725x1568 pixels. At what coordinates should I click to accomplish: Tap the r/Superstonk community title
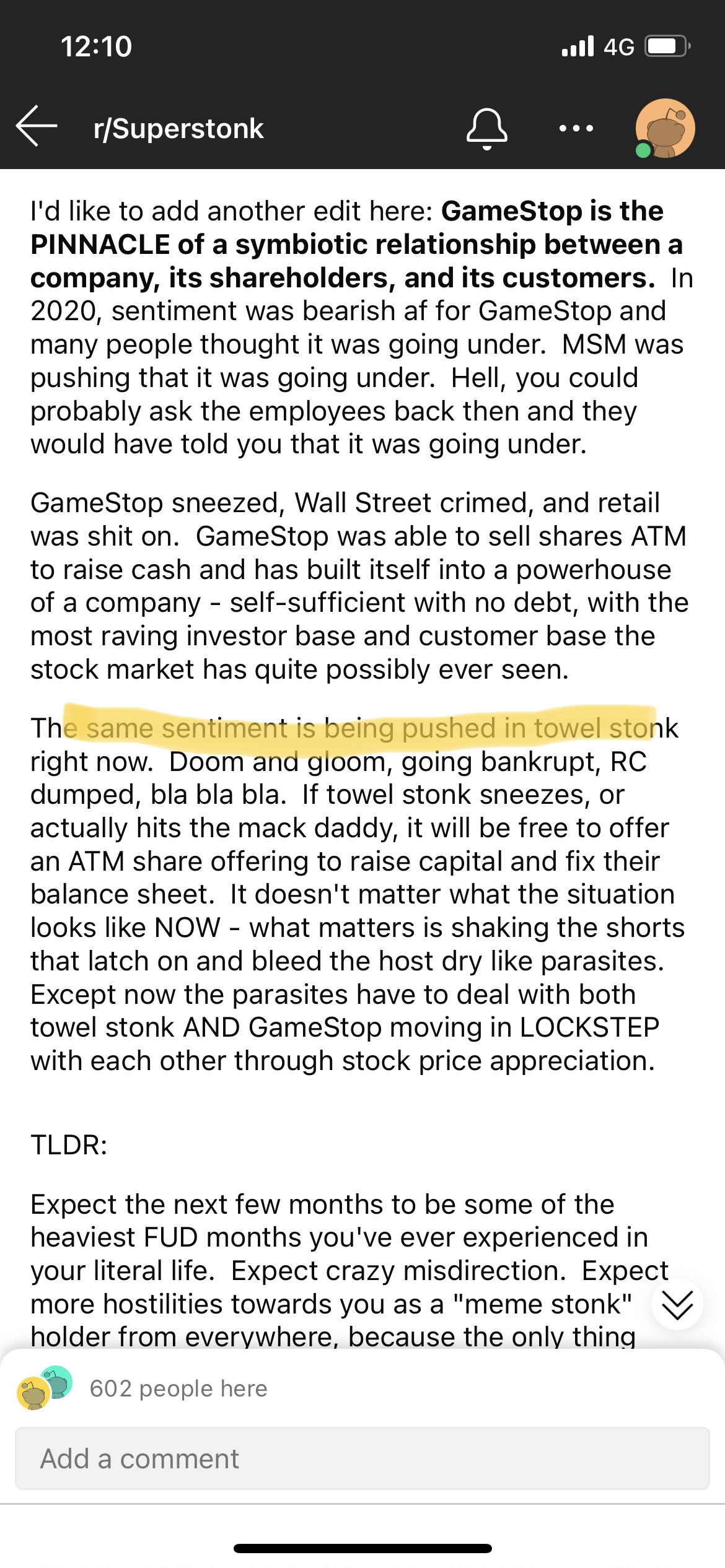point(178,128)
